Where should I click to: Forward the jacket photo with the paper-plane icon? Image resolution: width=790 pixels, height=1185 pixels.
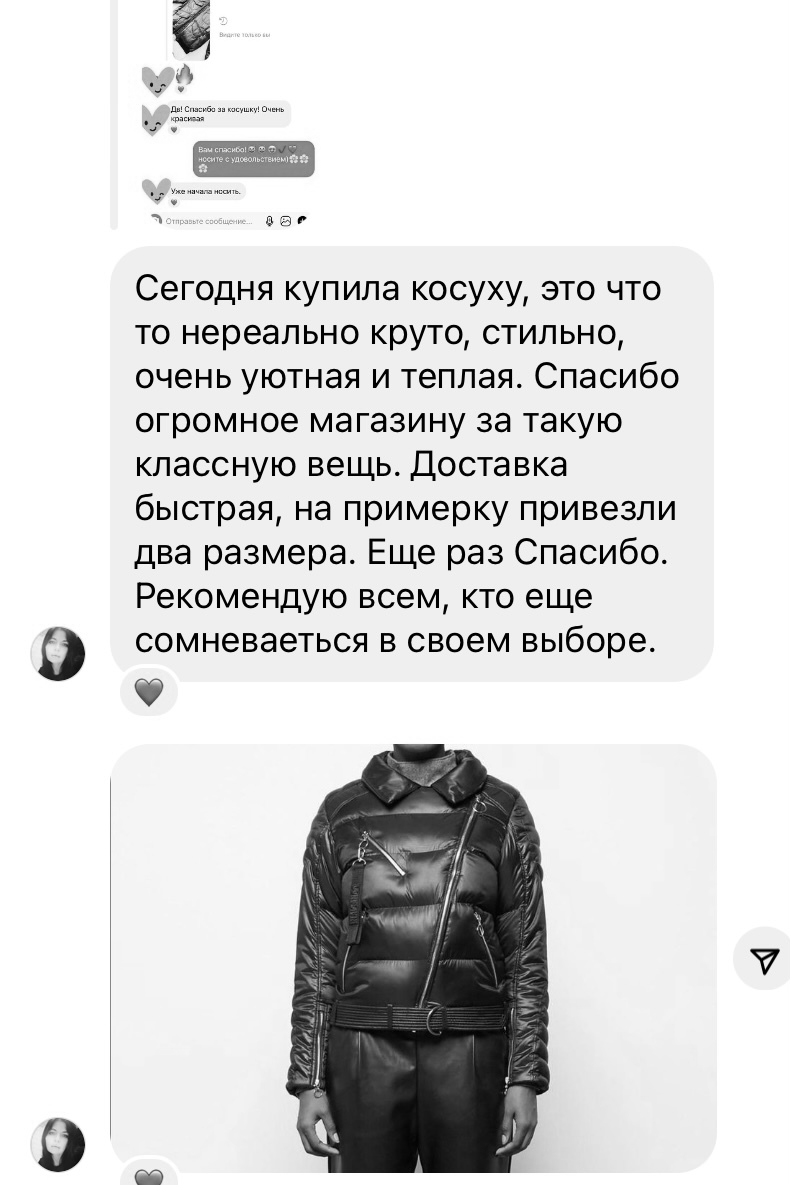[x=763, y=960]
